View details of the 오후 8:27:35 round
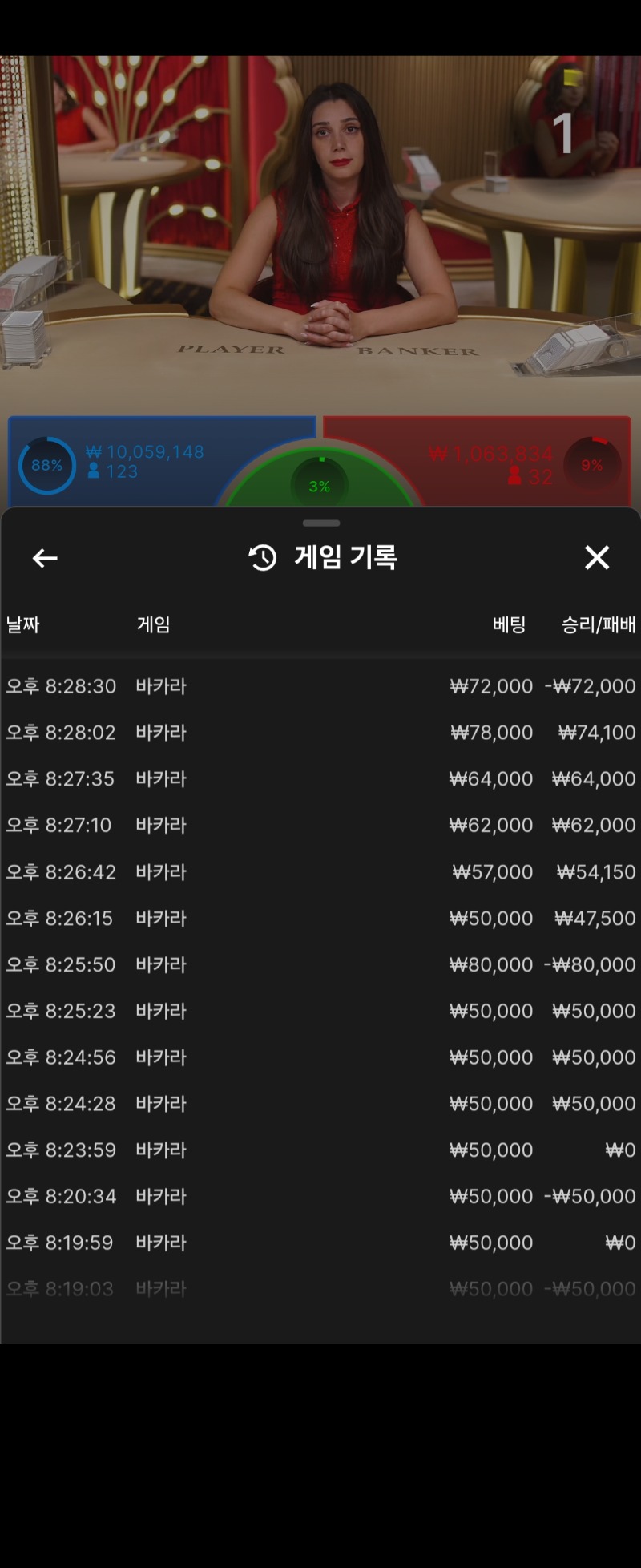 tap(320, 779)
